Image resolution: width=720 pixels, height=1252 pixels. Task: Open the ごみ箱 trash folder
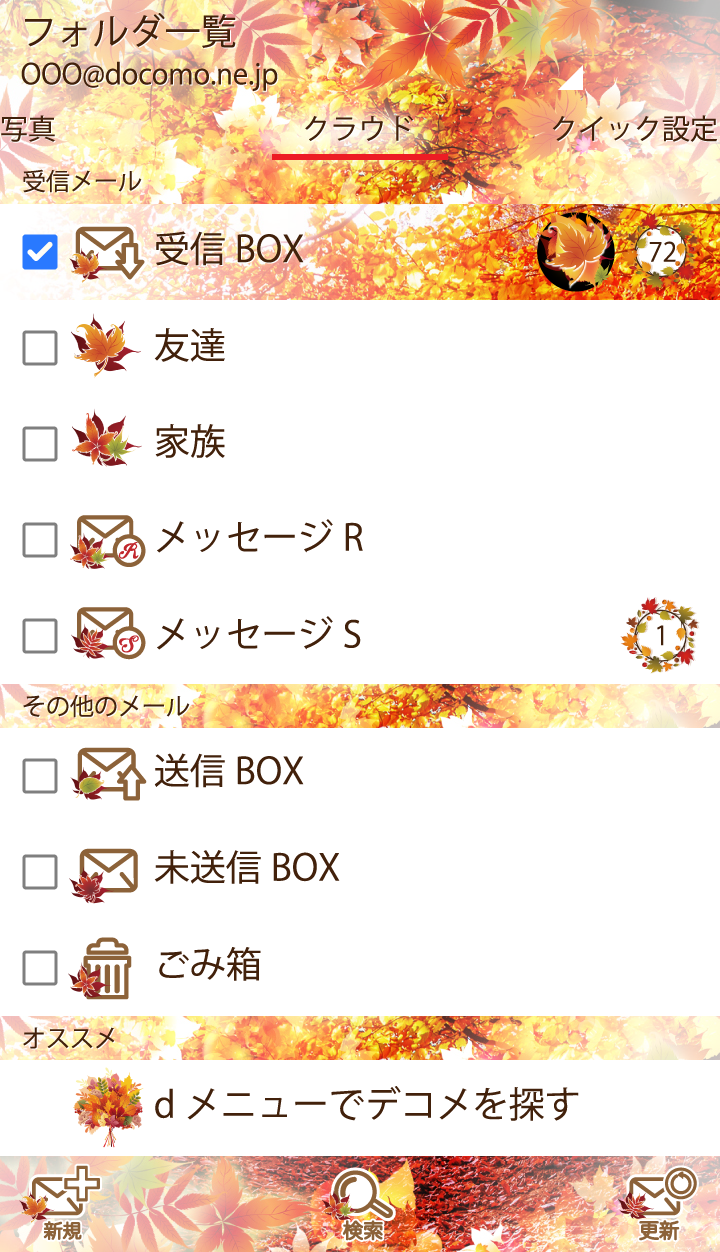point(208,965)
